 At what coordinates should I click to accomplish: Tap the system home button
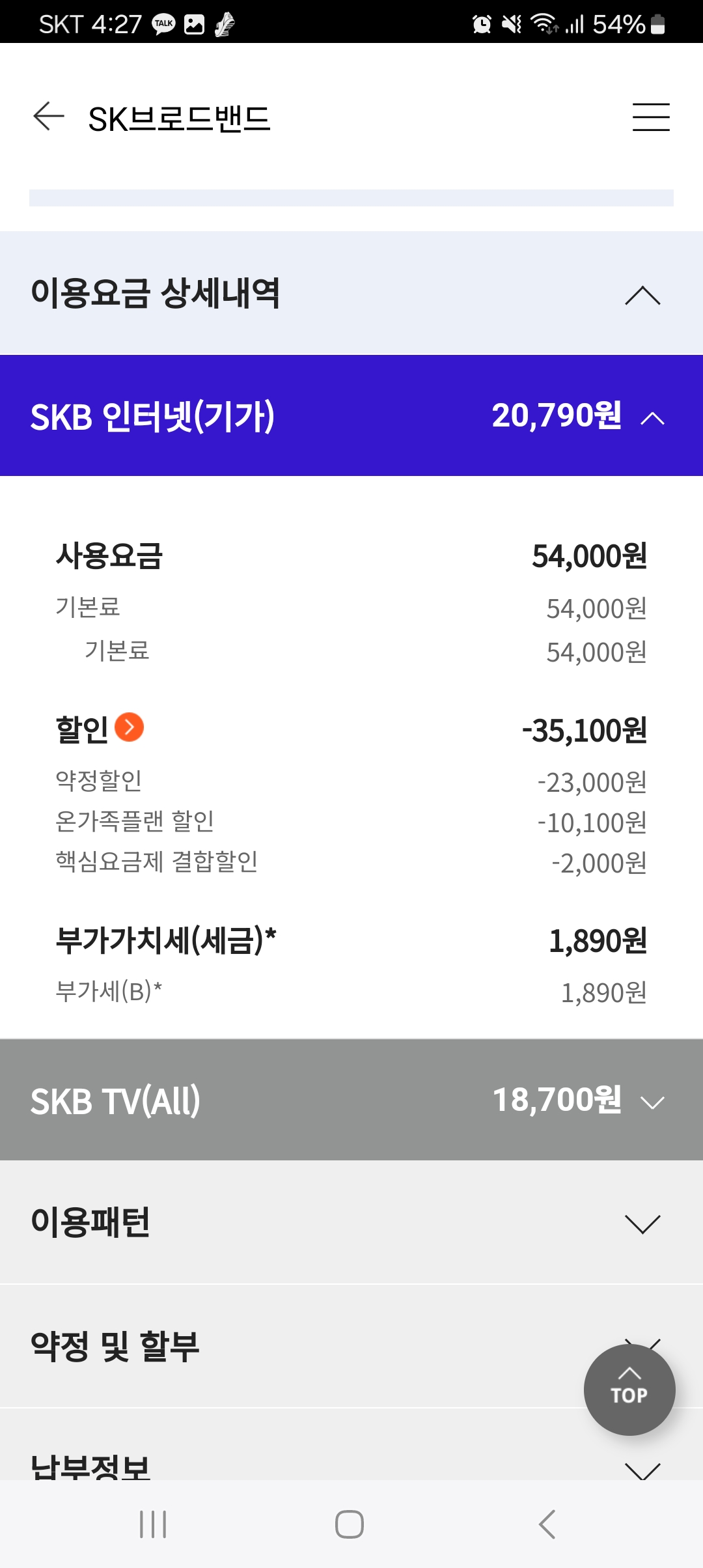click(350, 1524)
